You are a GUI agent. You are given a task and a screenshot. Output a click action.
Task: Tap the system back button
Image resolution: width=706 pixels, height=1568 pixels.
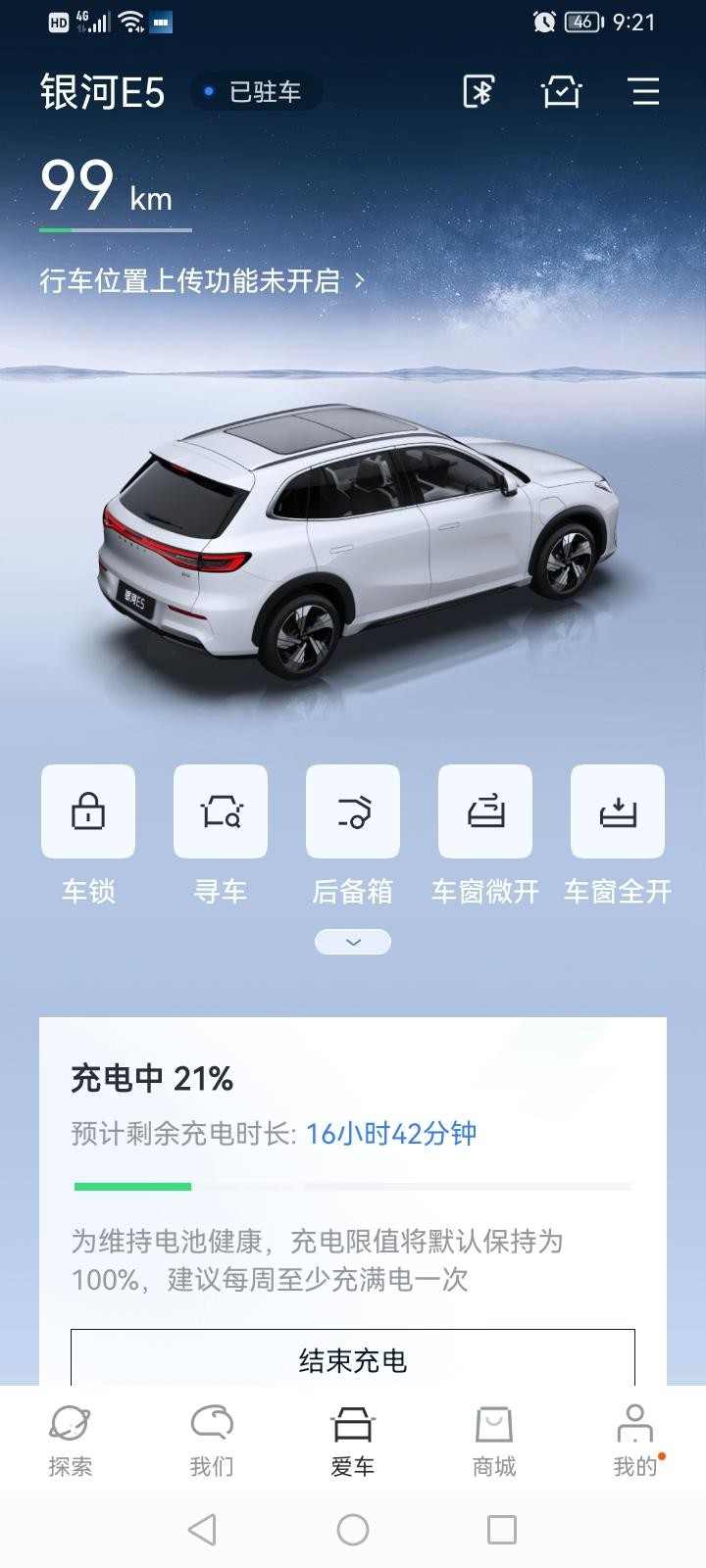[x=202, y=1530]
